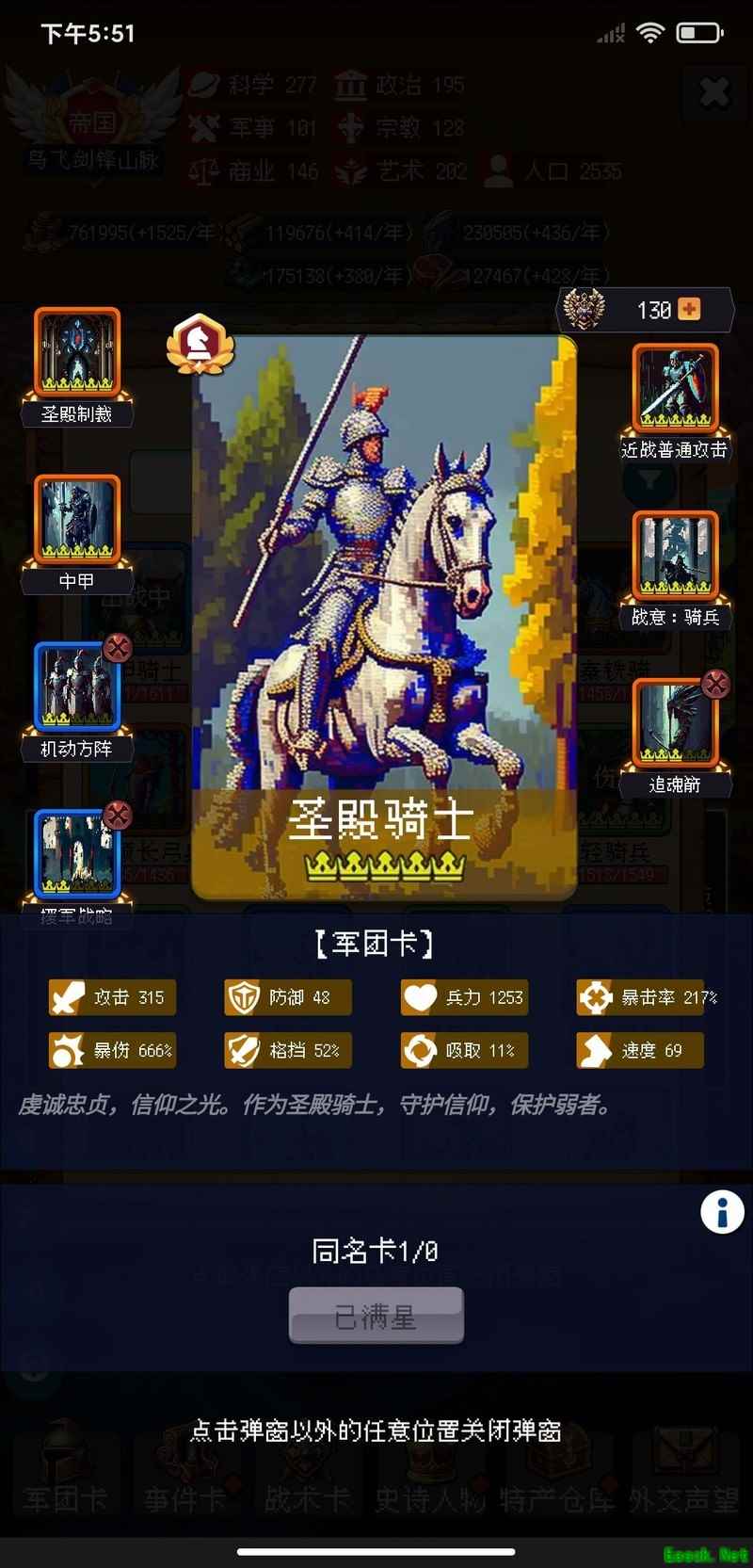
Task: Remove the 追魂箭 skill with its X badge
Action: [715, 684]
